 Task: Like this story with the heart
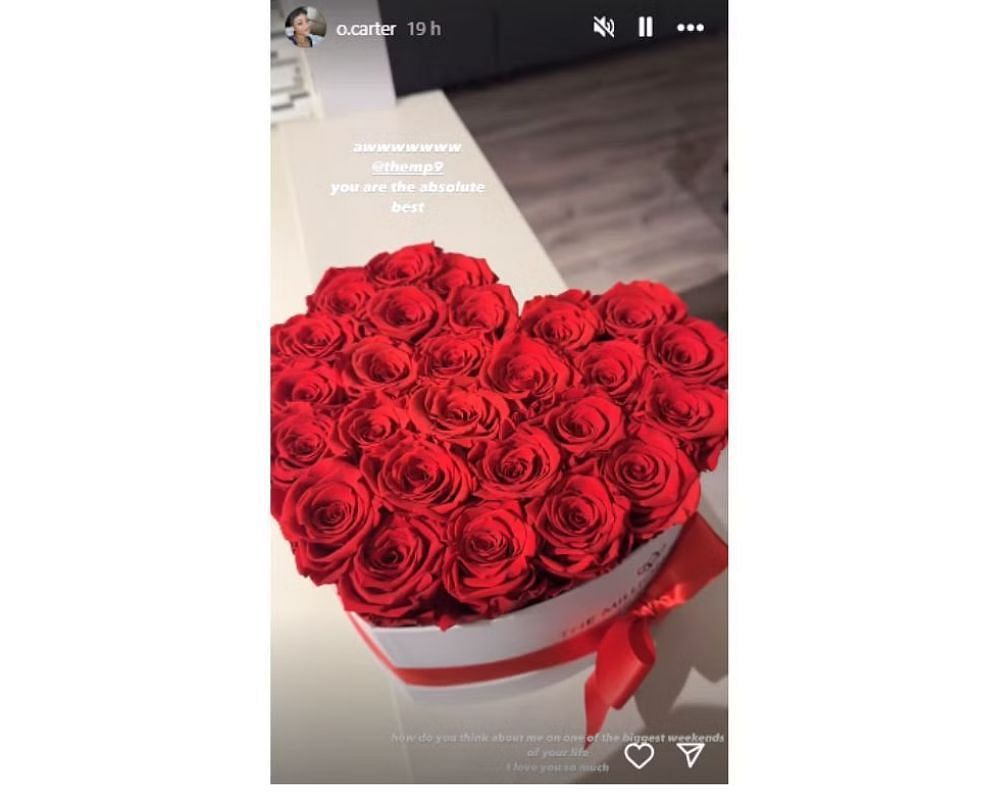point(639,755)
